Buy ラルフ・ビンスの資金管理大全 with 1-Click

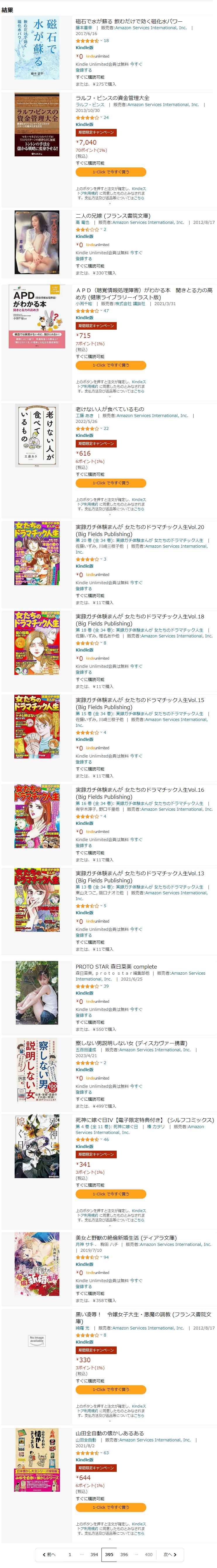[110, 172]
